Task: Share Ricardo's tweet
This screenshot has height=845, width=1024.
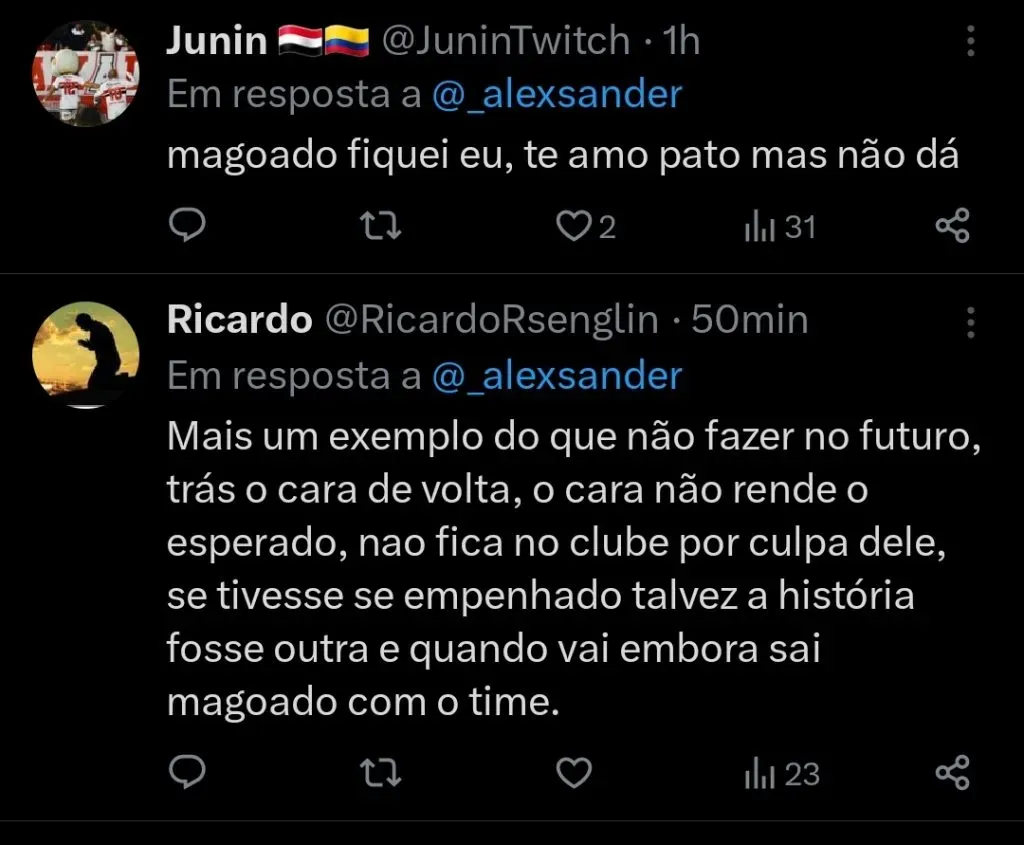Action: pos(952,773)
